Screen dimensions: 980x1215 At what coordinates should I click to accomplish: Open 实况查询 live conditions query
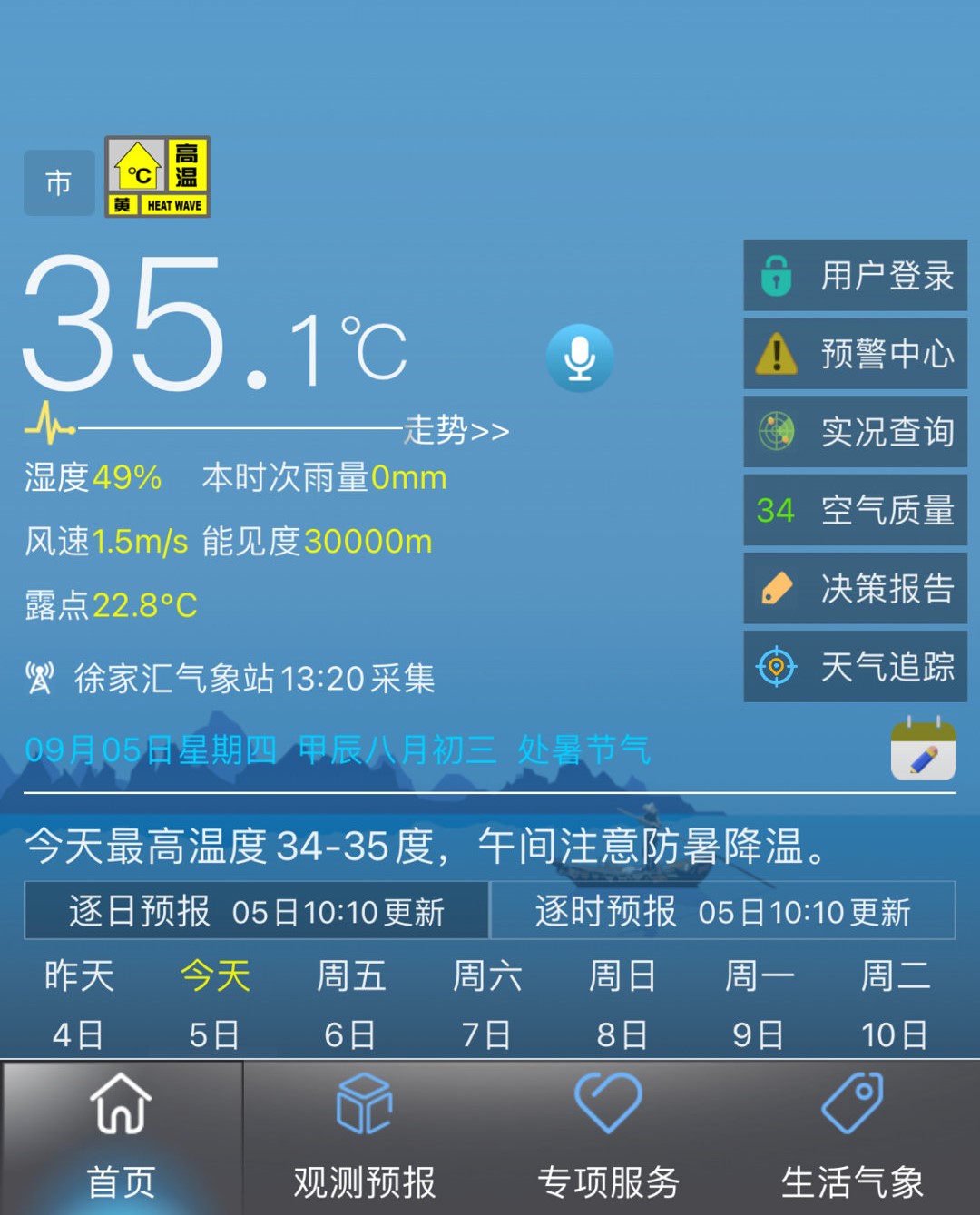855,432
